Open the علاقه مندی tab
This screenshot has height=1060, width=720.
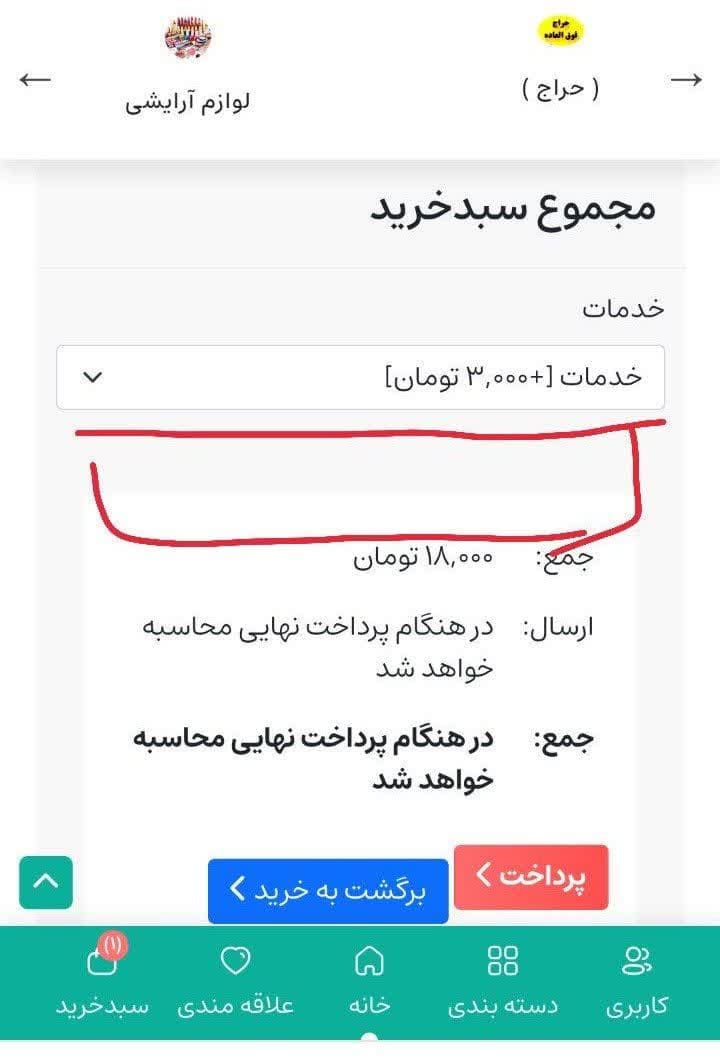click(236, 981)
